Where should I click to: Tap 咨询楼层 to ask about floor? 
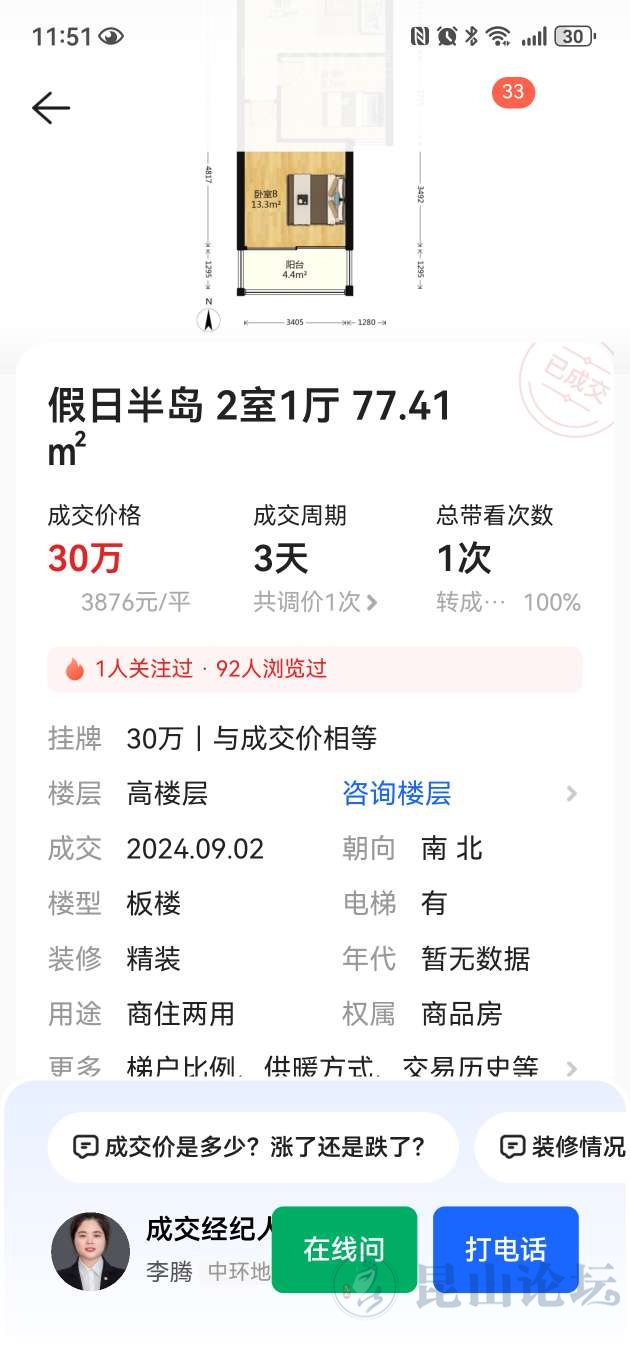click(x=397, y=794)
